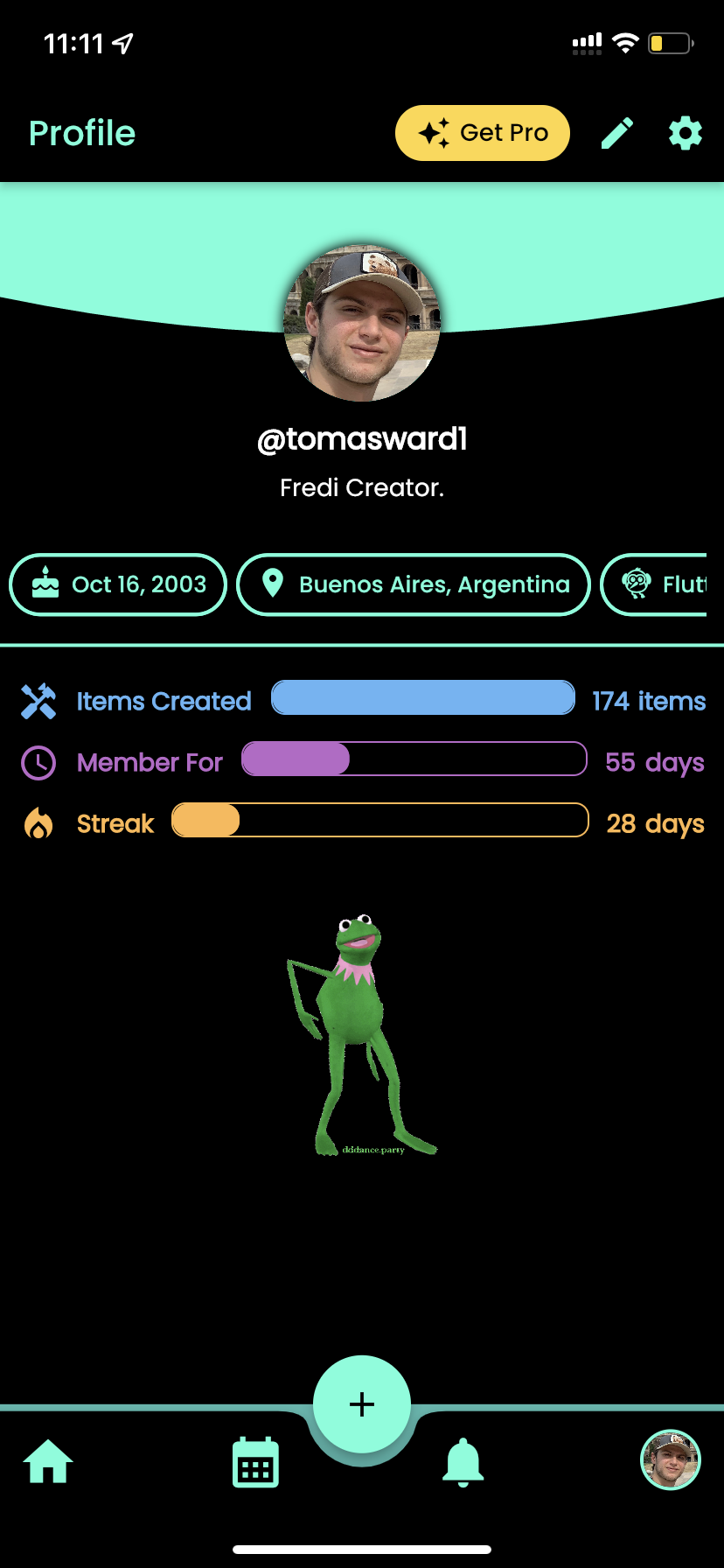Go to the Home tab
Image resolution: width=724 pixels, height=1568 pixels.
[x=48, y=1461]
